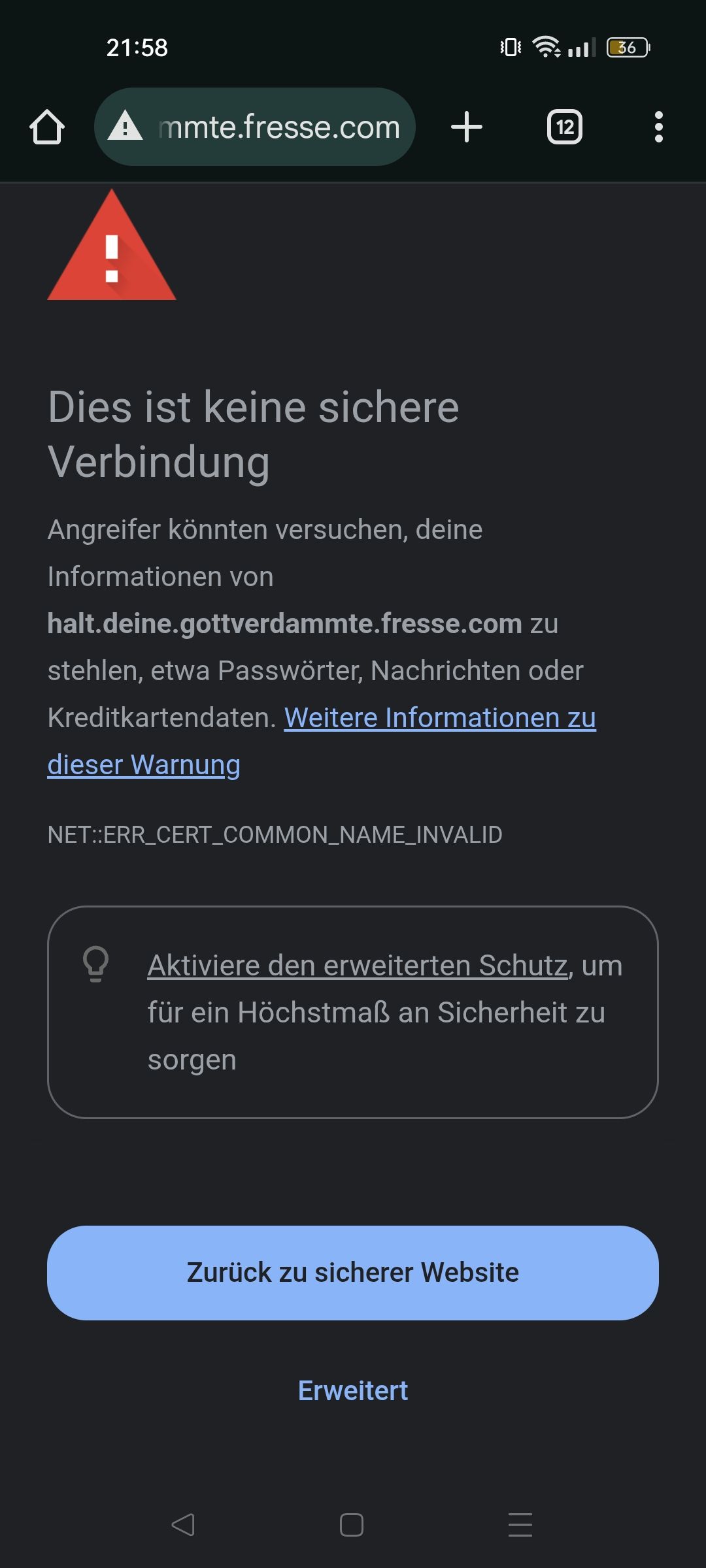Open a new tab with the plus icon
This screenshot has height=1568, width=706.
467,127
